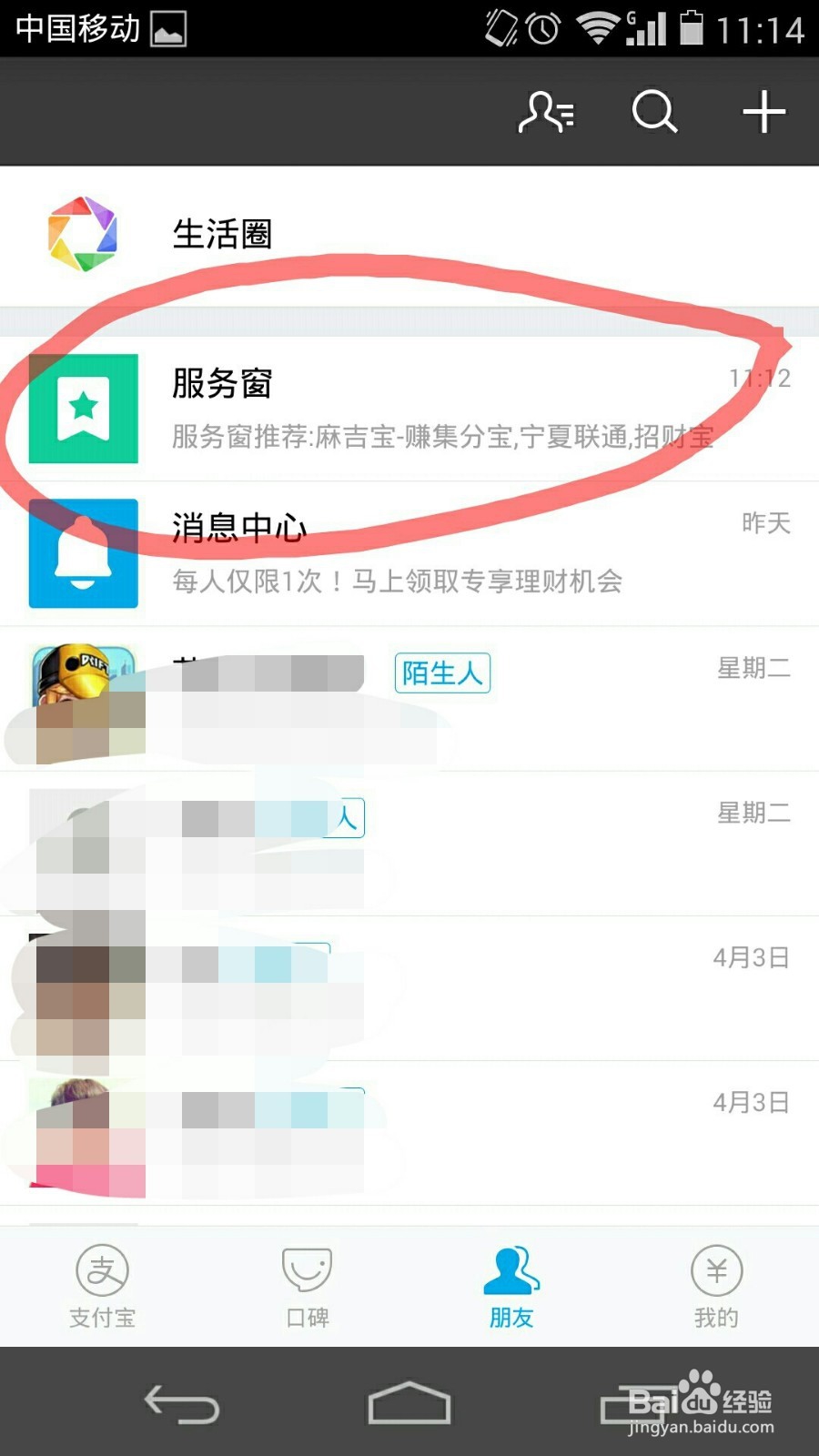The image size is (819, 1456).
Task: Open the contacts icon in the top bar
Action: [544, 113]
